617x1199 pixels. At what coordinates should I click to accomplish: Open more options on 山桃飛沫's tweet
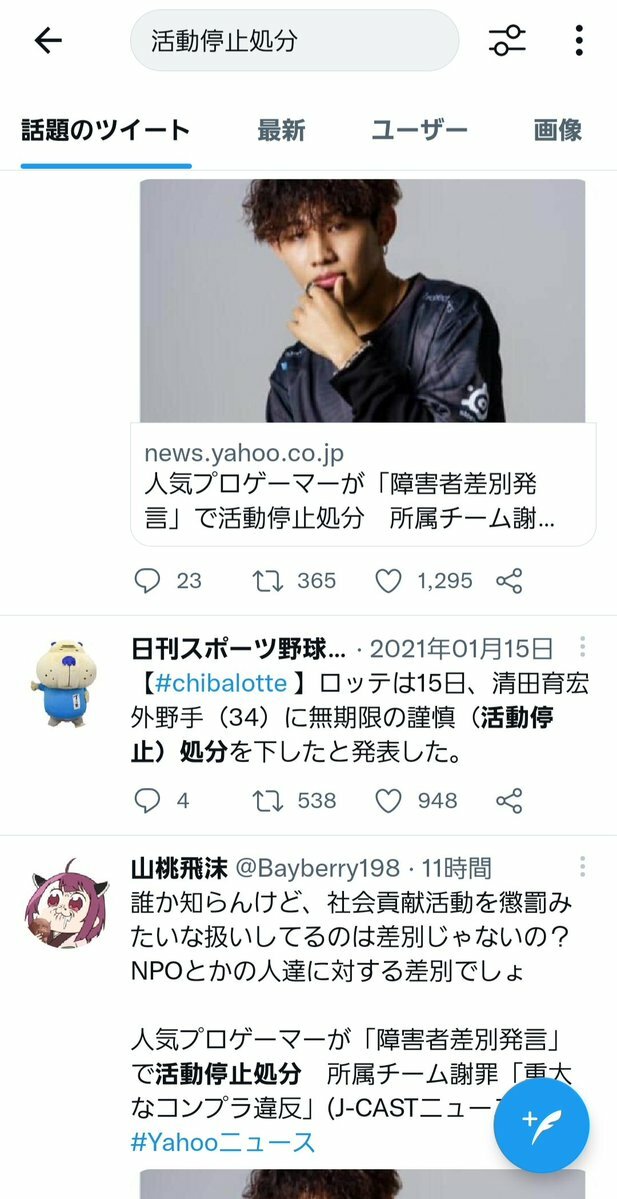tap(583, 867)
